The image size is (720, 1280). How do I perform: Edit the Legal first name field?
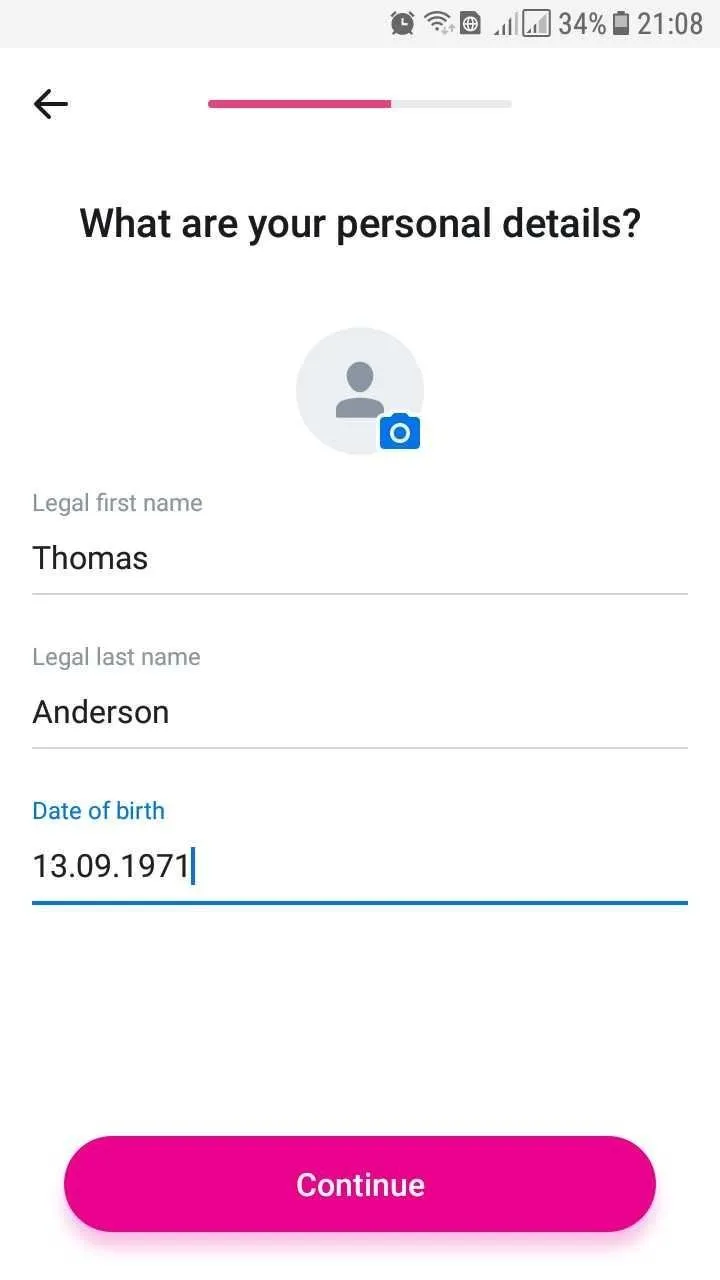click(x=360, y=558)
